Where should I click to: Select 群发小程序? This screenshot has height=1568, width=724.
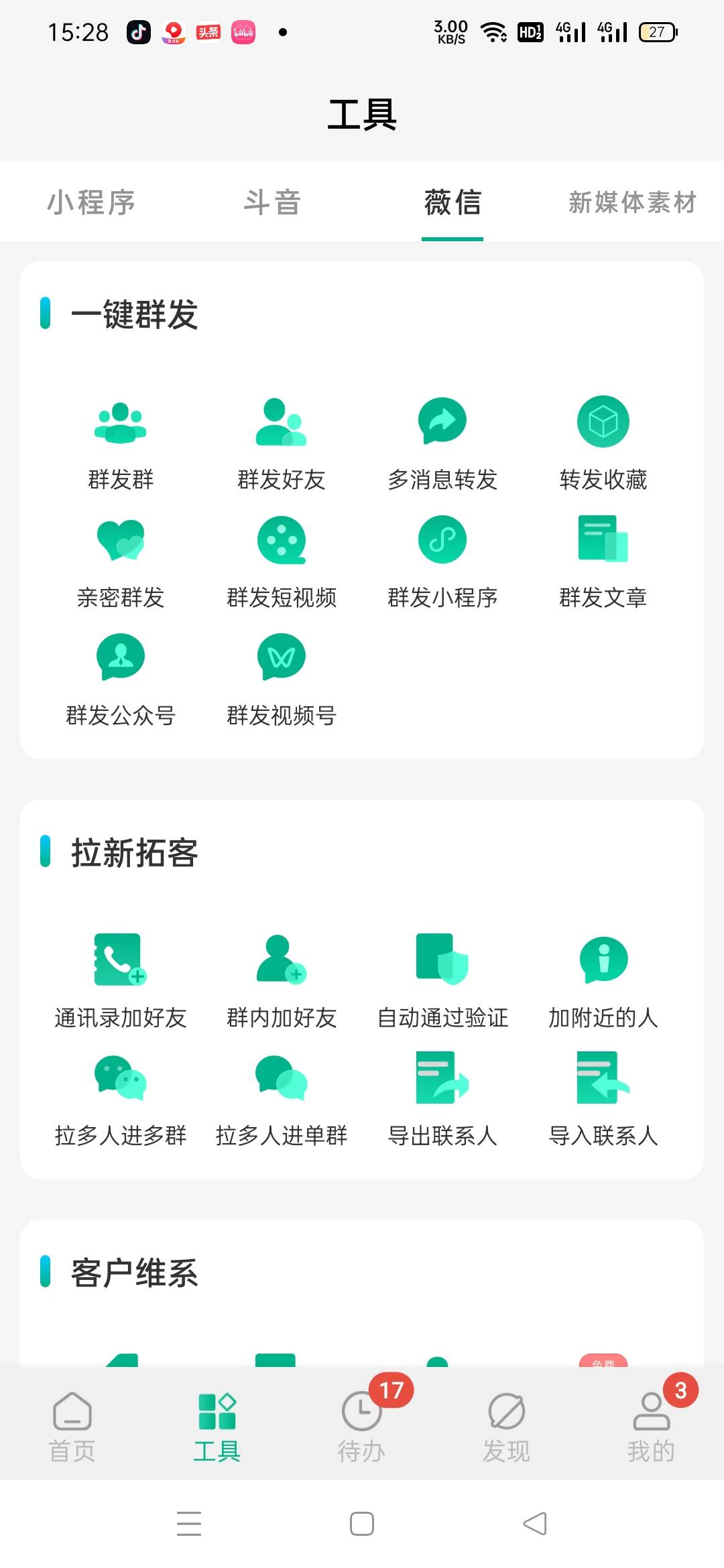[x=442, y=562]
